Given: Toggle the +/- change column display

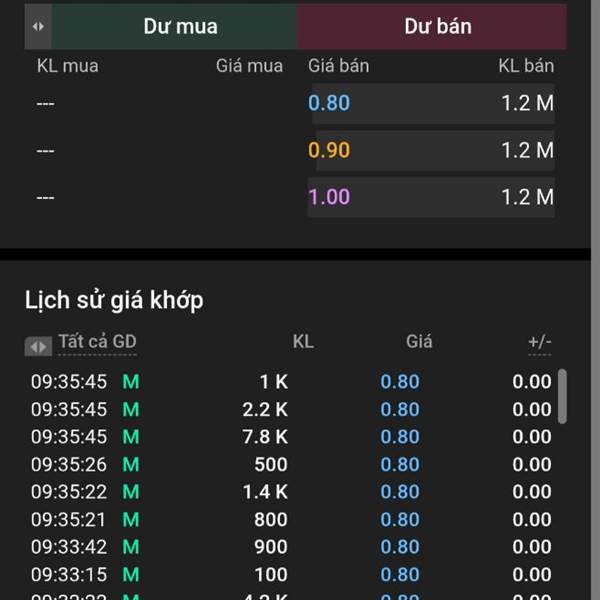Looking at the screenshot, I should (539, 342).
